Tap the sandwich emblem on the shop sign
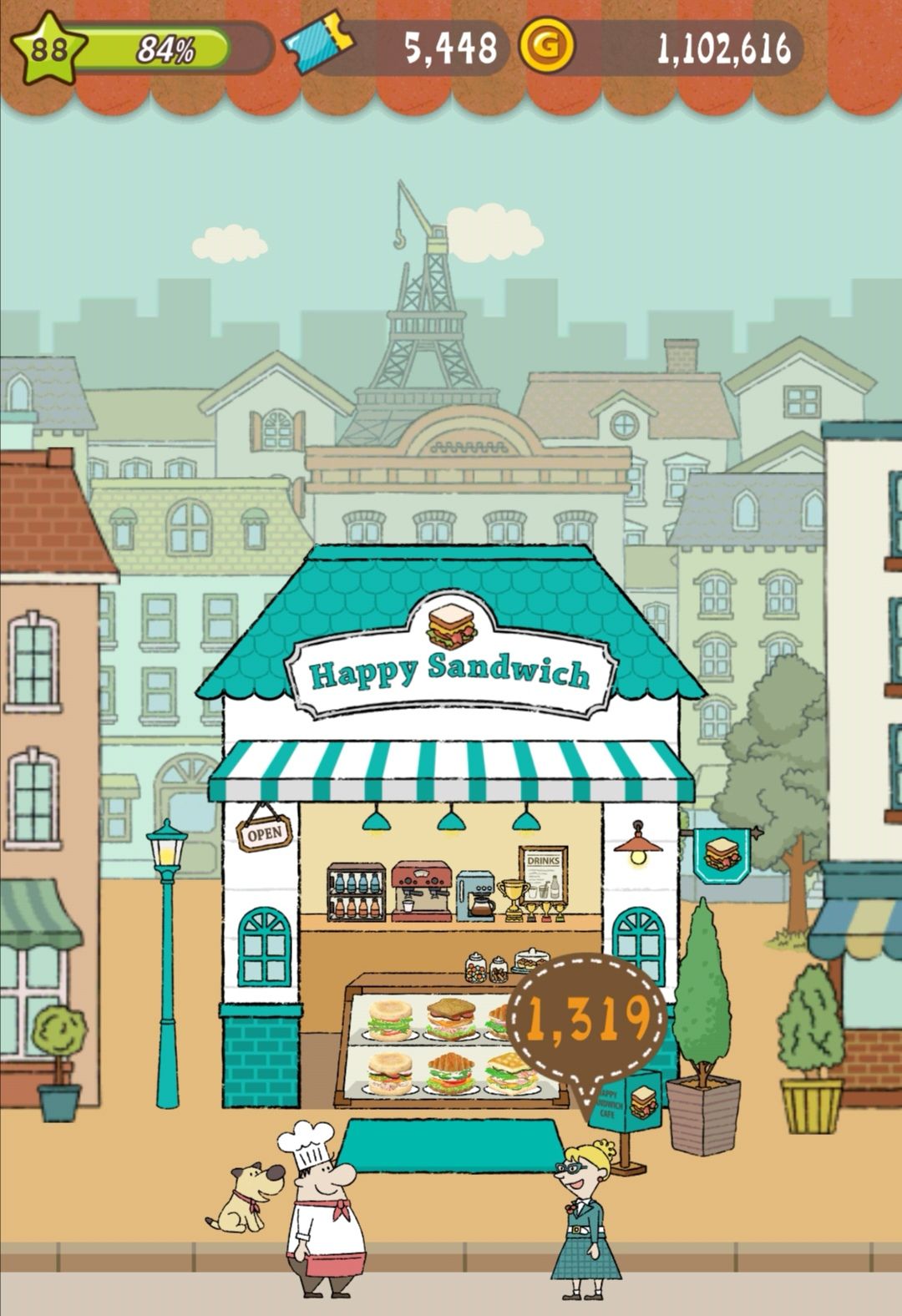This screenshot has height=1316, width=902. coord(449,625)
